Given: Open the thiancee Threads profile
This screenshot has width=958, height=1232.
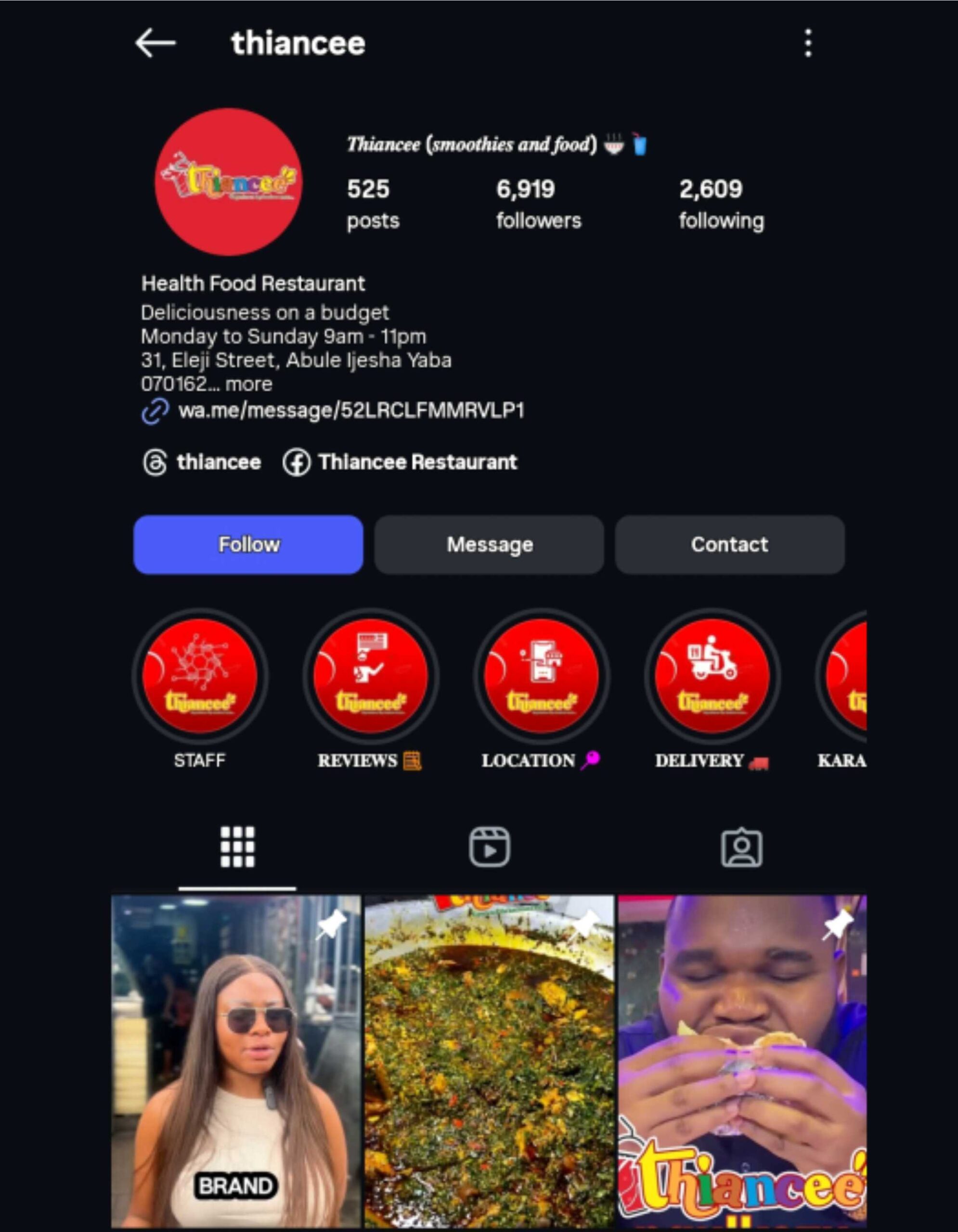Looking at the screenshot, I should (202, 462).
